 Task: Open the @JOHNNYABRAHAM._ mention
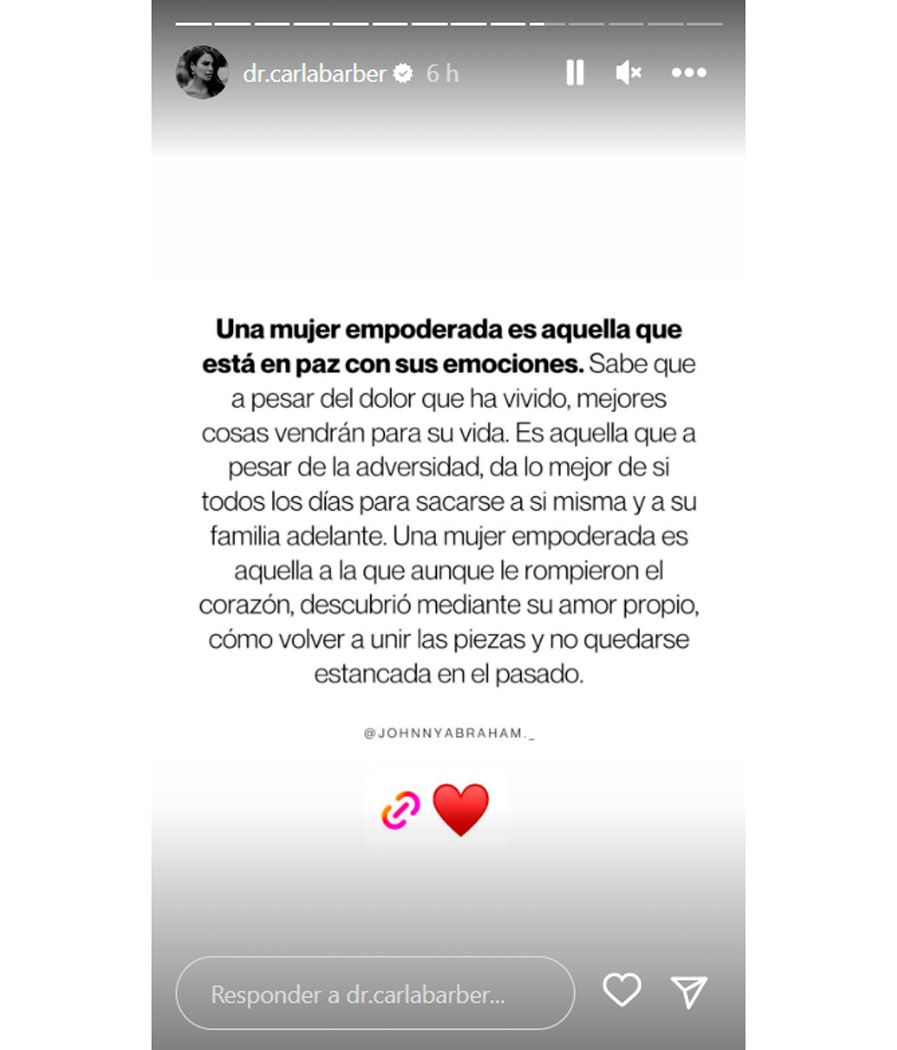449,733
